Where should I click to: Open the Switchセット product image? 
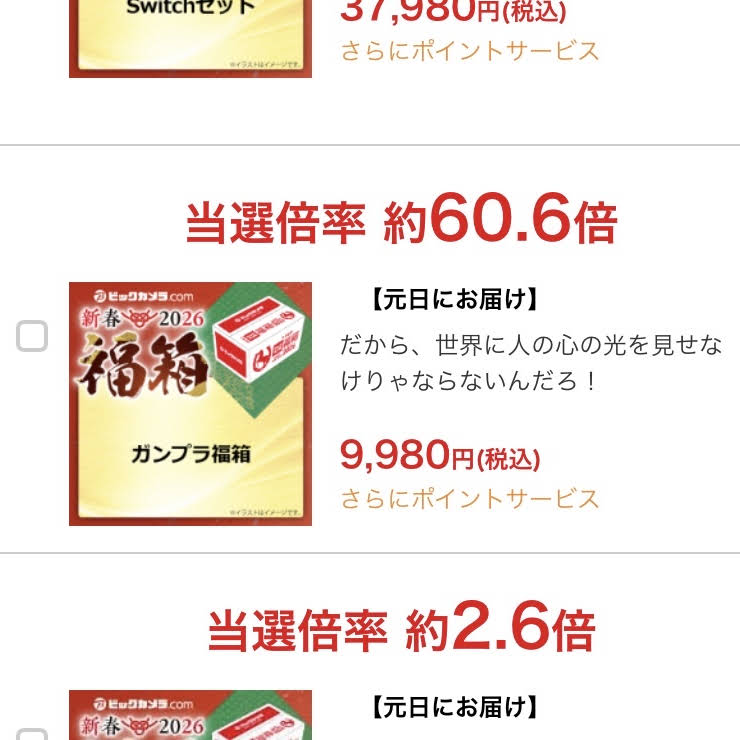click(x=190, y=38)
